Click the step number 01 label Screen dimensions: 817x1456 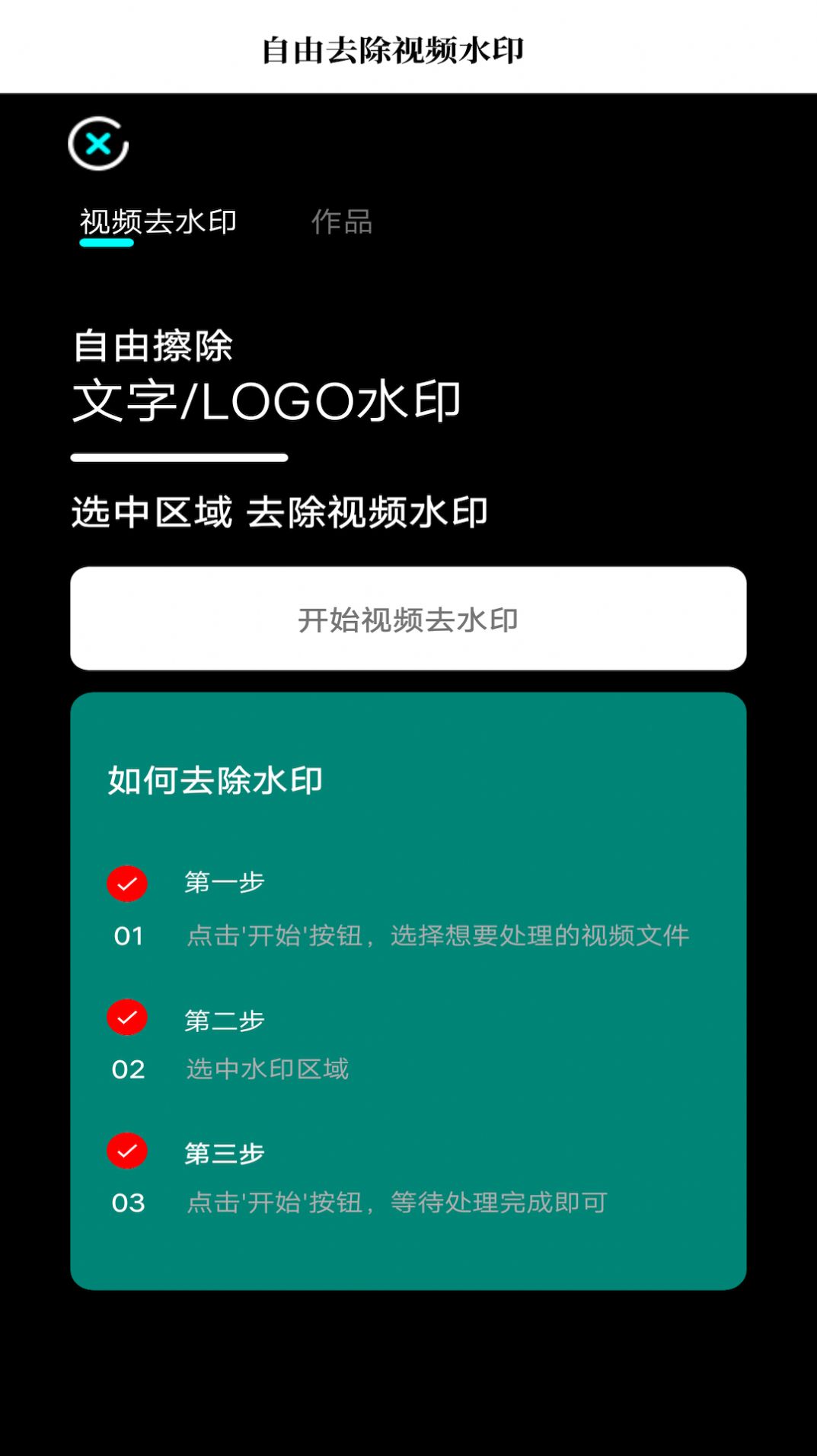(x=129, y=935)
